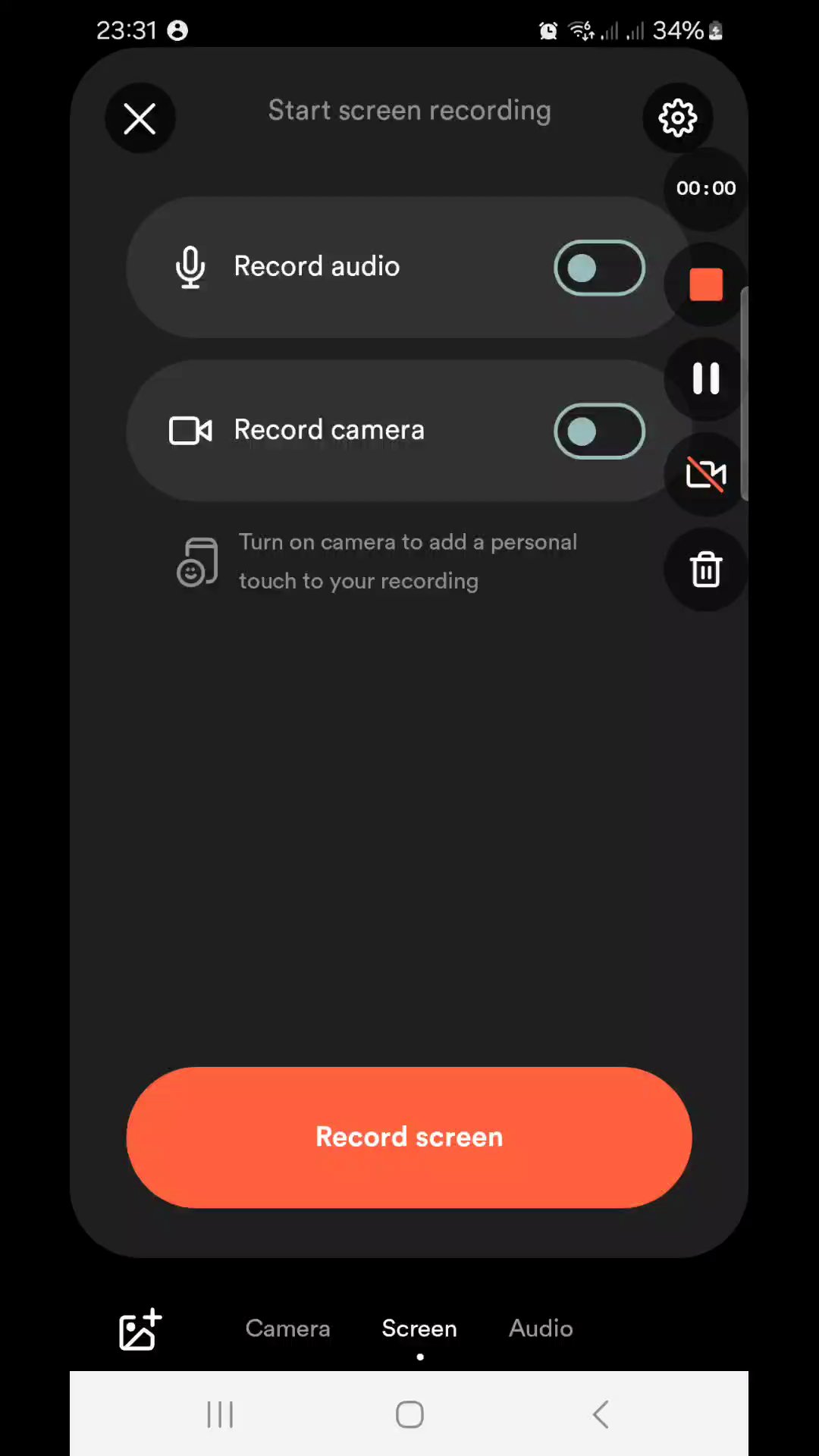Enable the Record audio switch
This screenshot has height=1456, width=819.
(x=599, y=268)
